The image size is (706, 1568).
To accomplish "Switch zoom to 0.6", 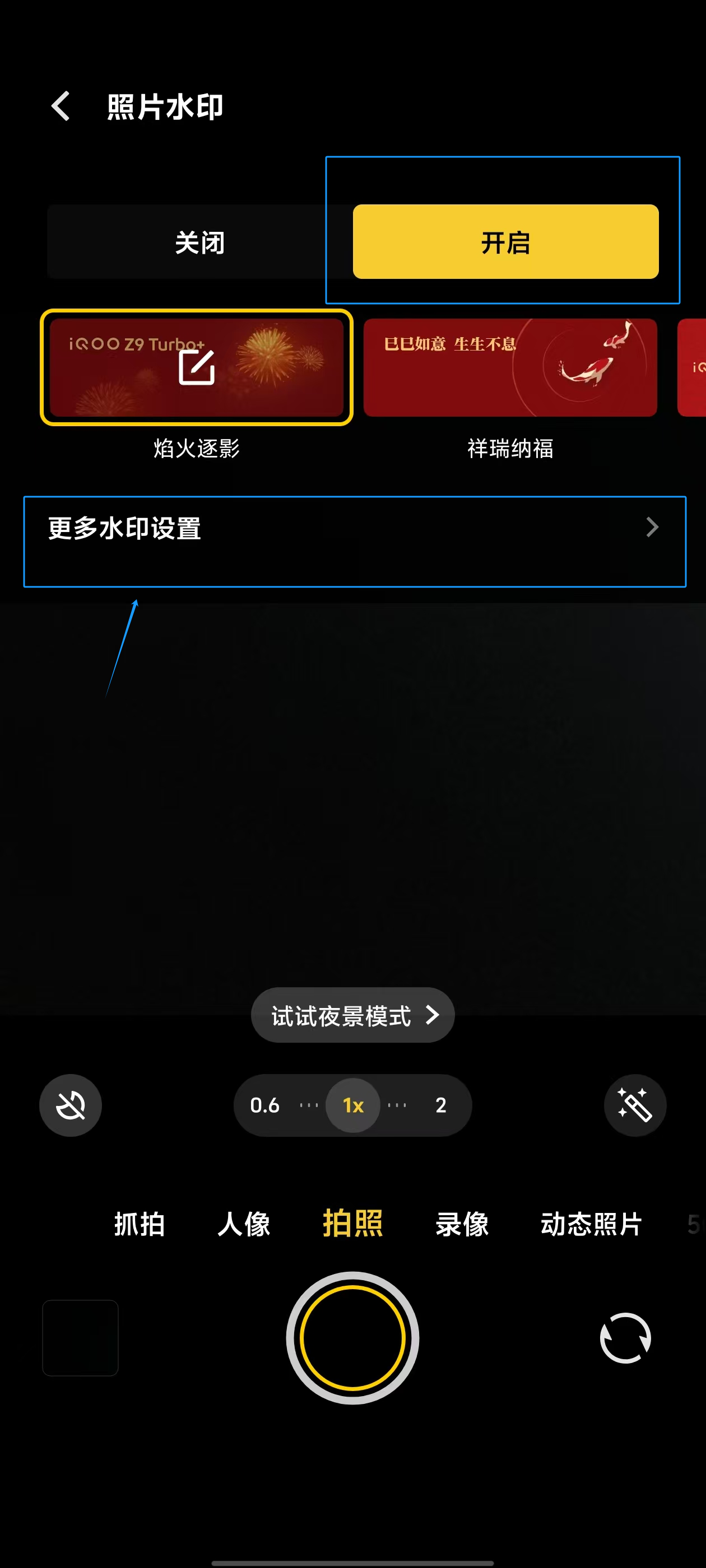I will tap(265, 1105).
